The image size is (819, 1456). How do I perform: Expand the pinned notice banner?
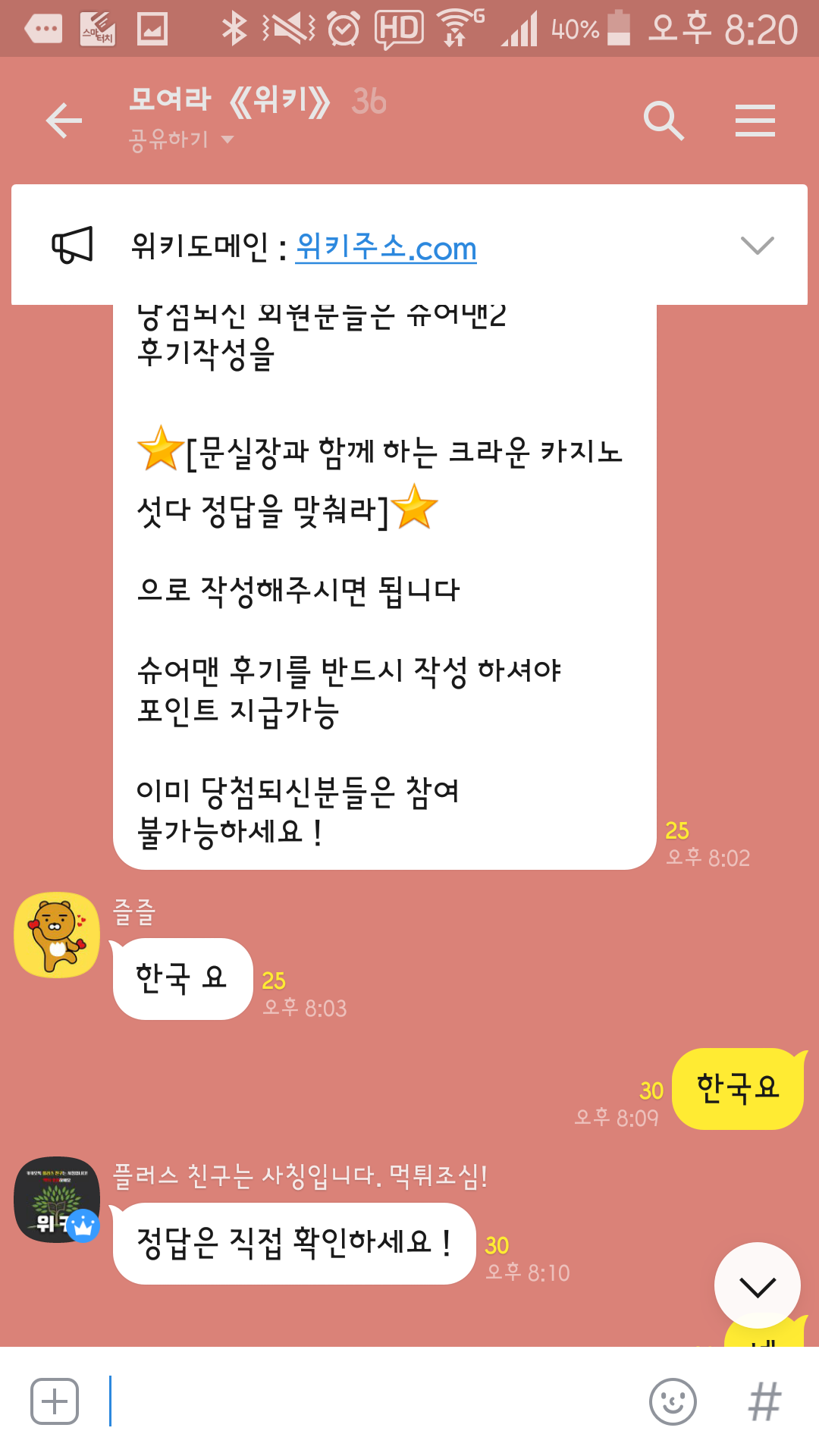[x=756, y=246]
